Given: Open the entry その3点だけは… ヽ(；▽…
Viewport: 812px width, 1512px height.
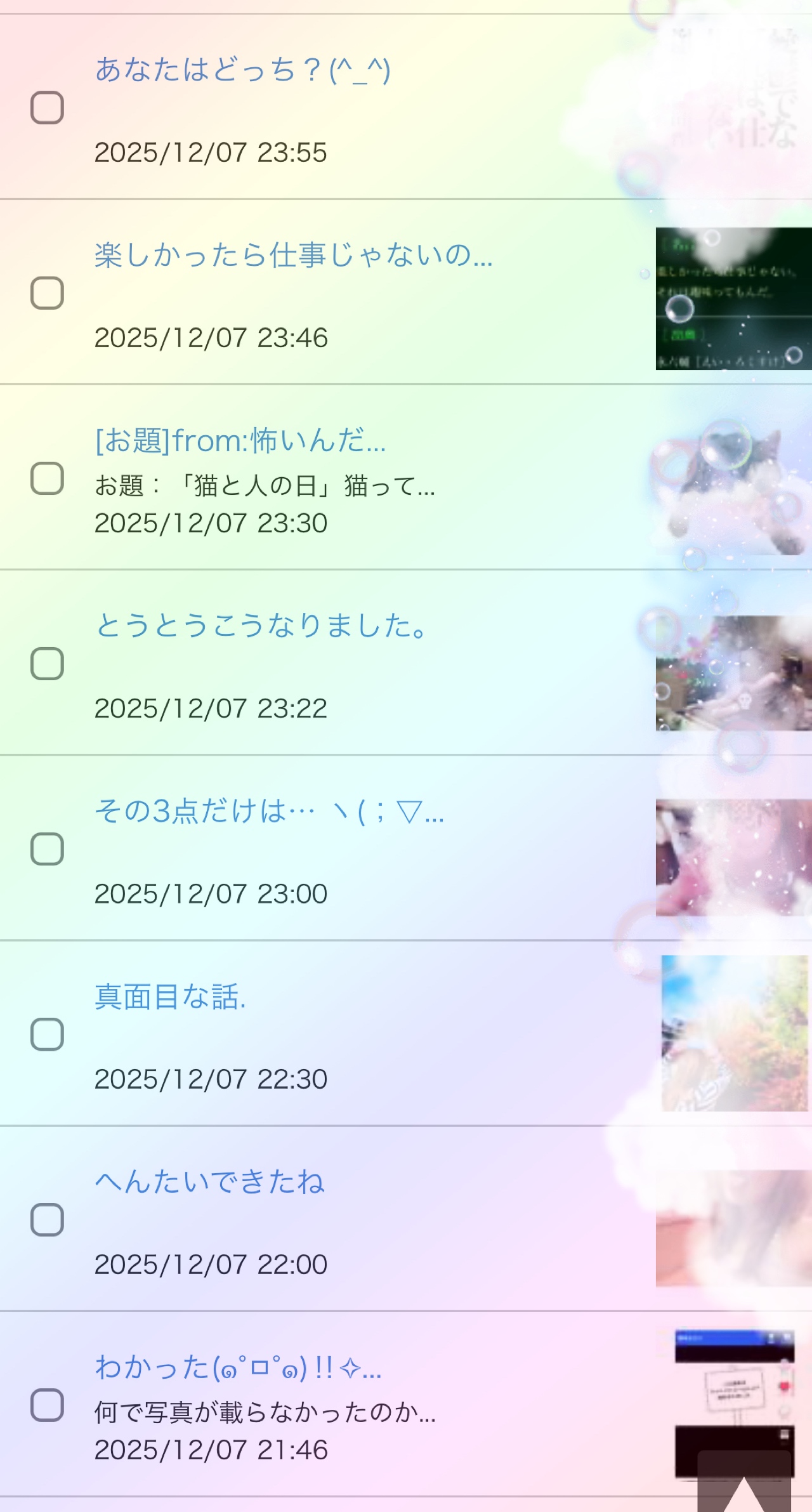Looking at the screenshot, I should coord(269,812).
